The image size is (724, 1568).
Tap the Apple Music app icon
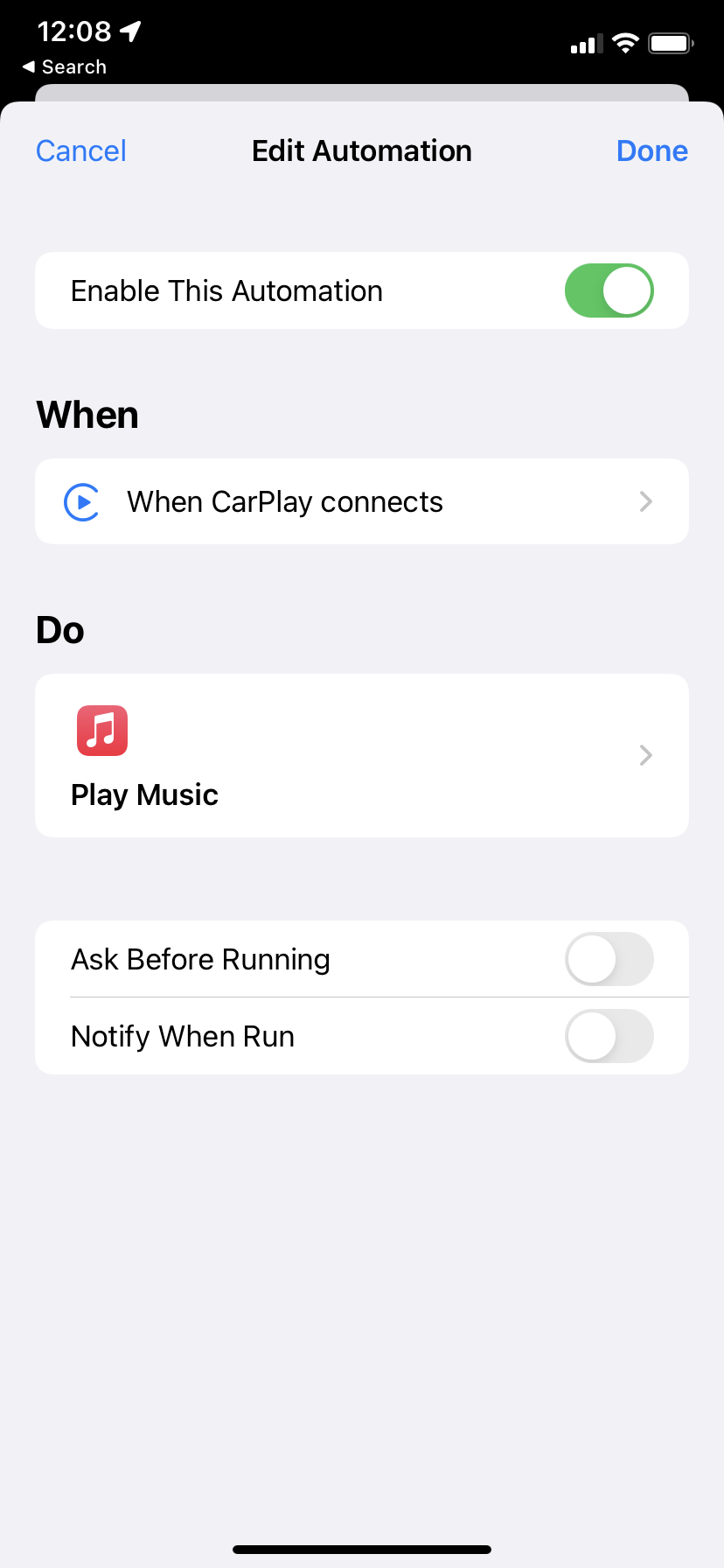102,730
